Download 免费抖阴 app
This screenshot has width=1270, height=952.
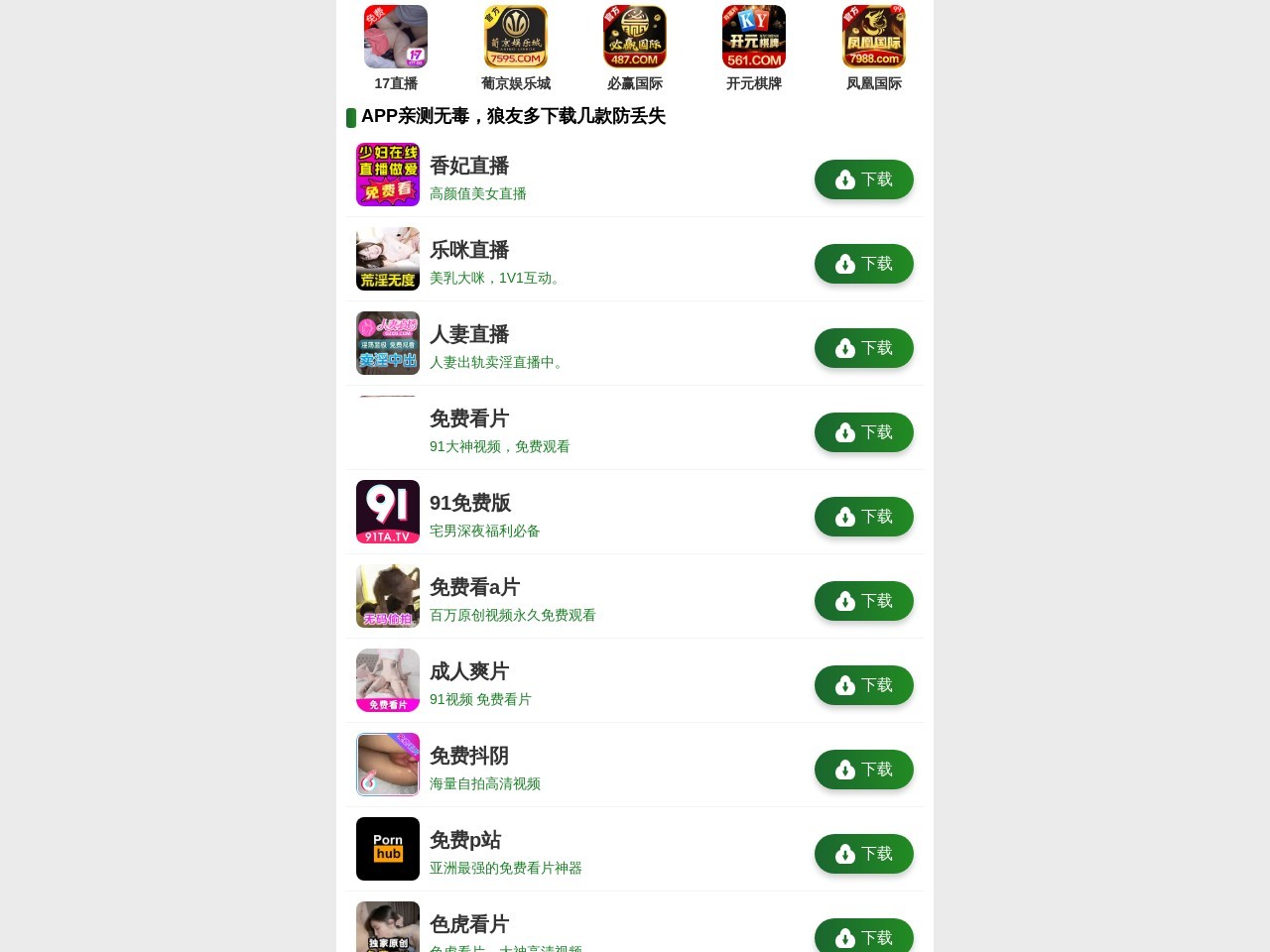(x=863, y=770)
